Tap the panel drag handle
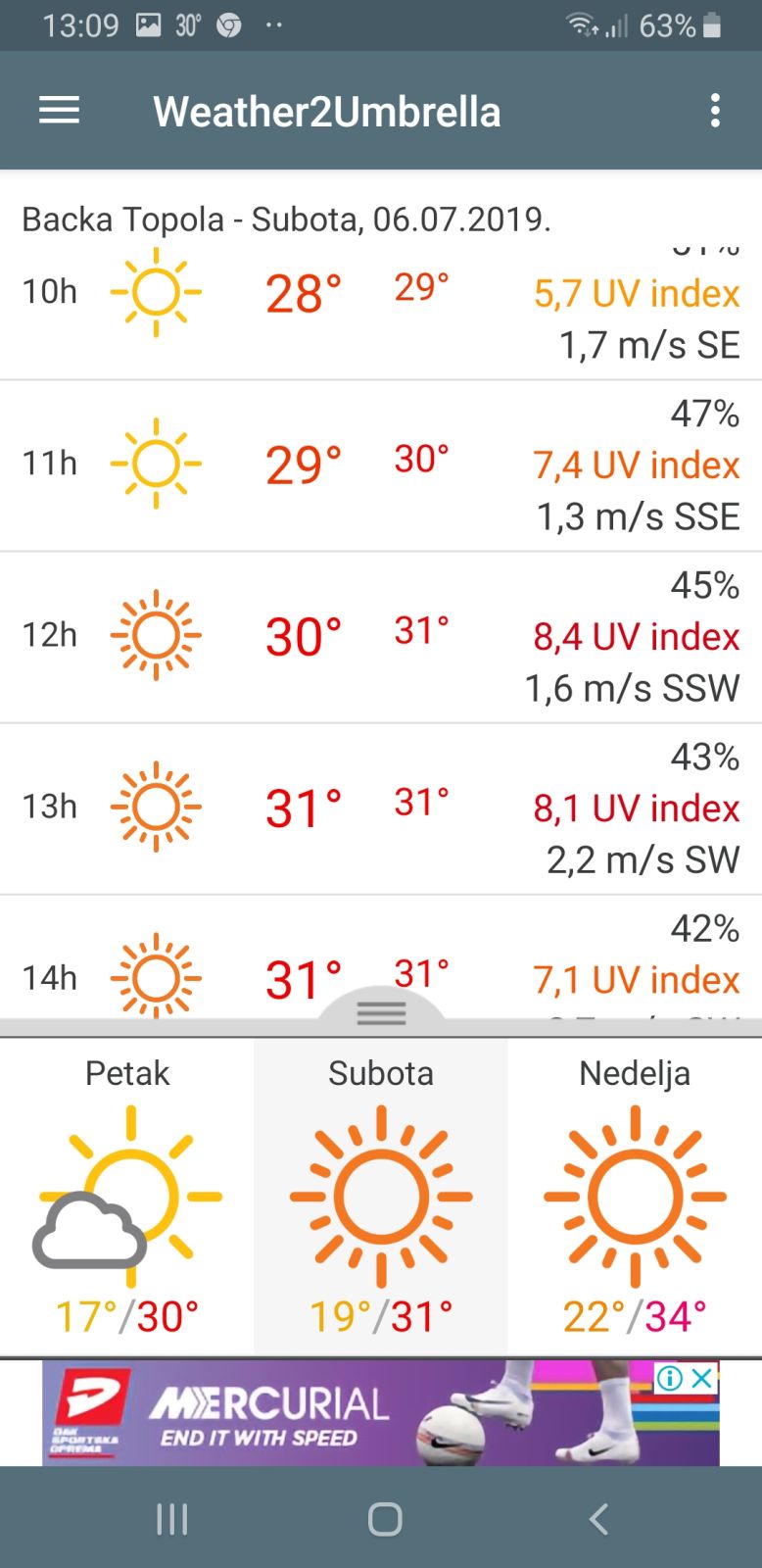 click(x=381, y=1012)
